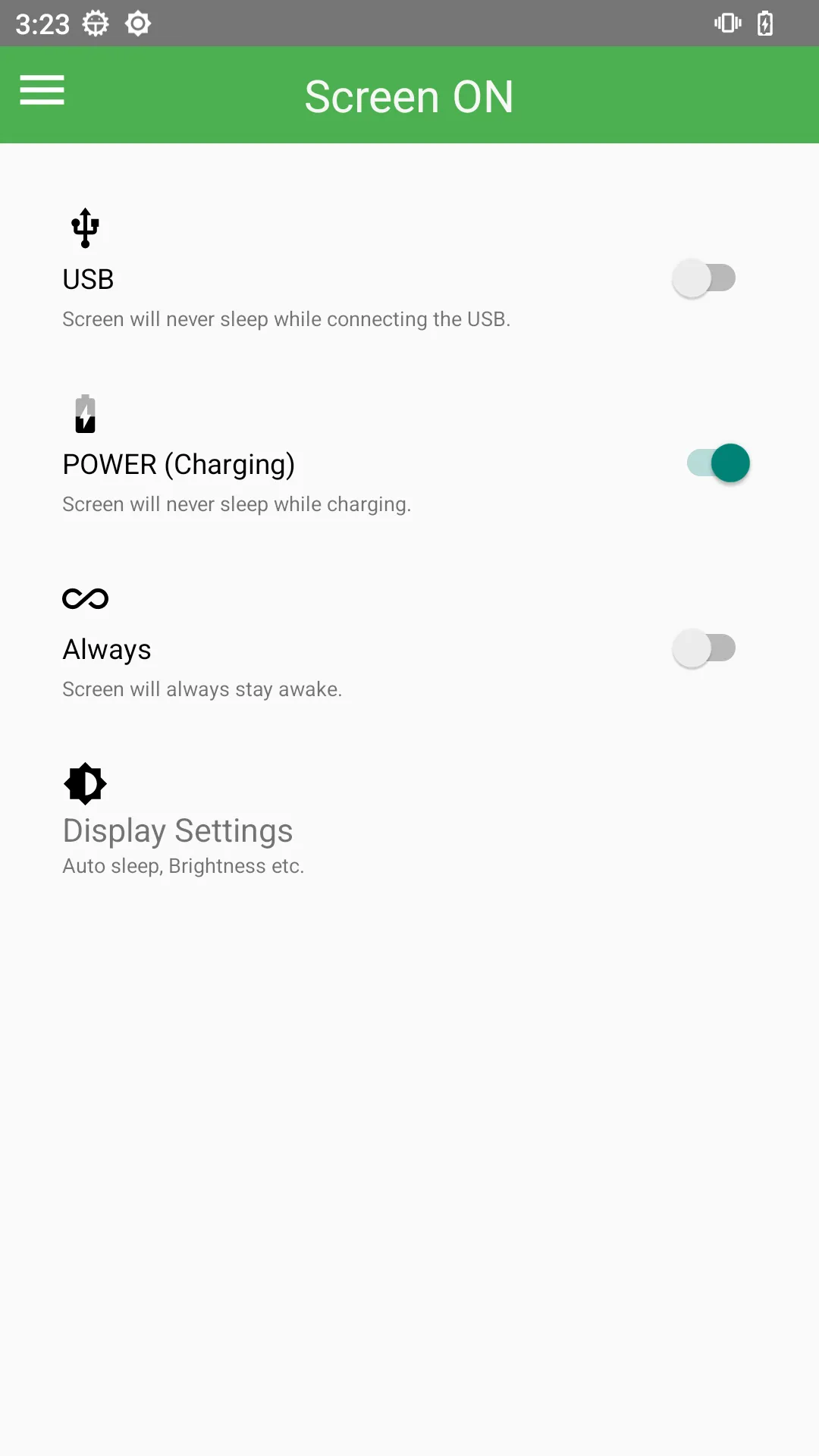Turn on the Always stay awake toggle
819x1456 pixels.
[704, 648]
